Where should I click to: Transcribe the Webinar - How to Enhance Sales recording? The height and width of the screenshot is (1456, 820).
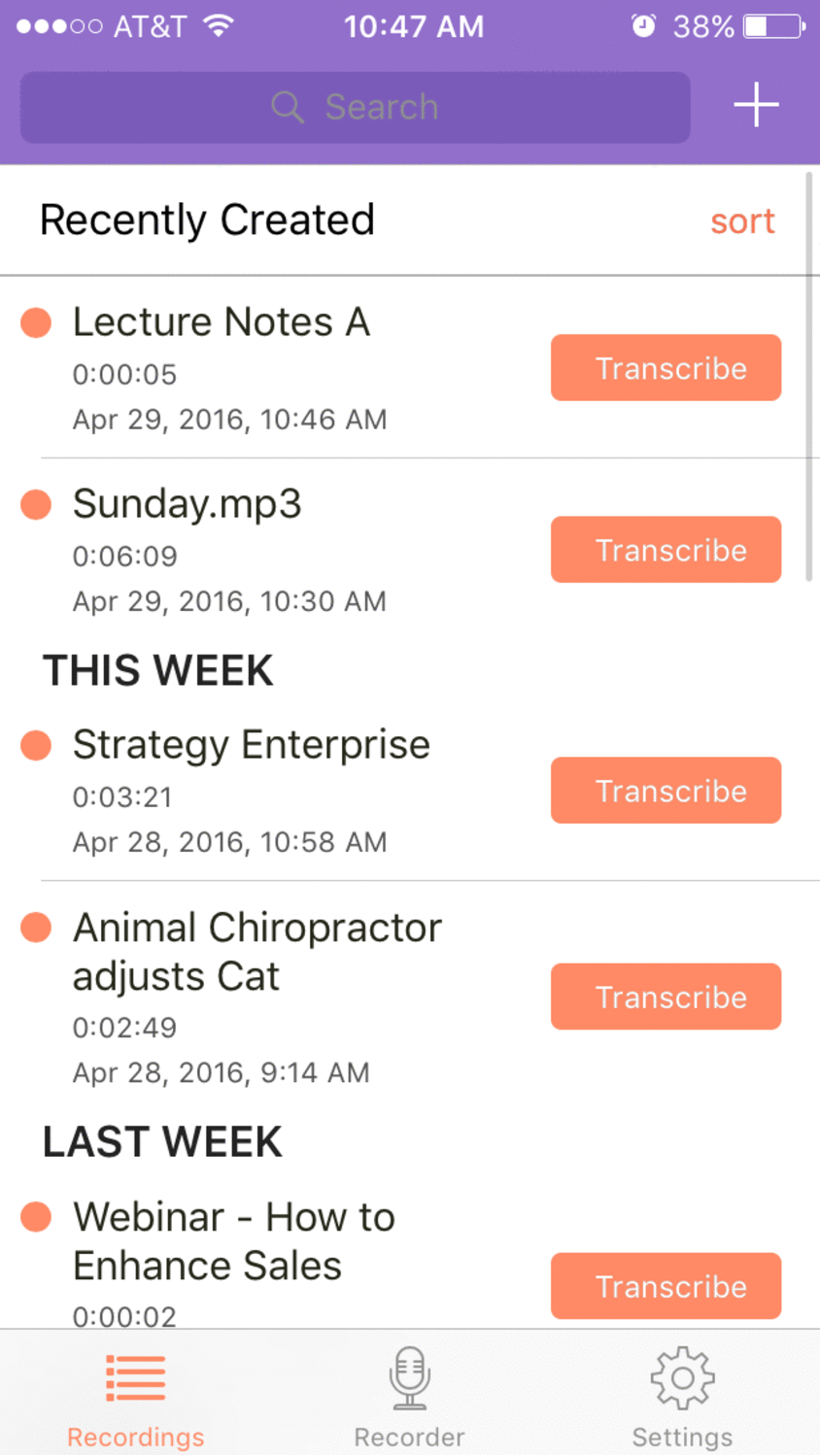pos(666,1286)
